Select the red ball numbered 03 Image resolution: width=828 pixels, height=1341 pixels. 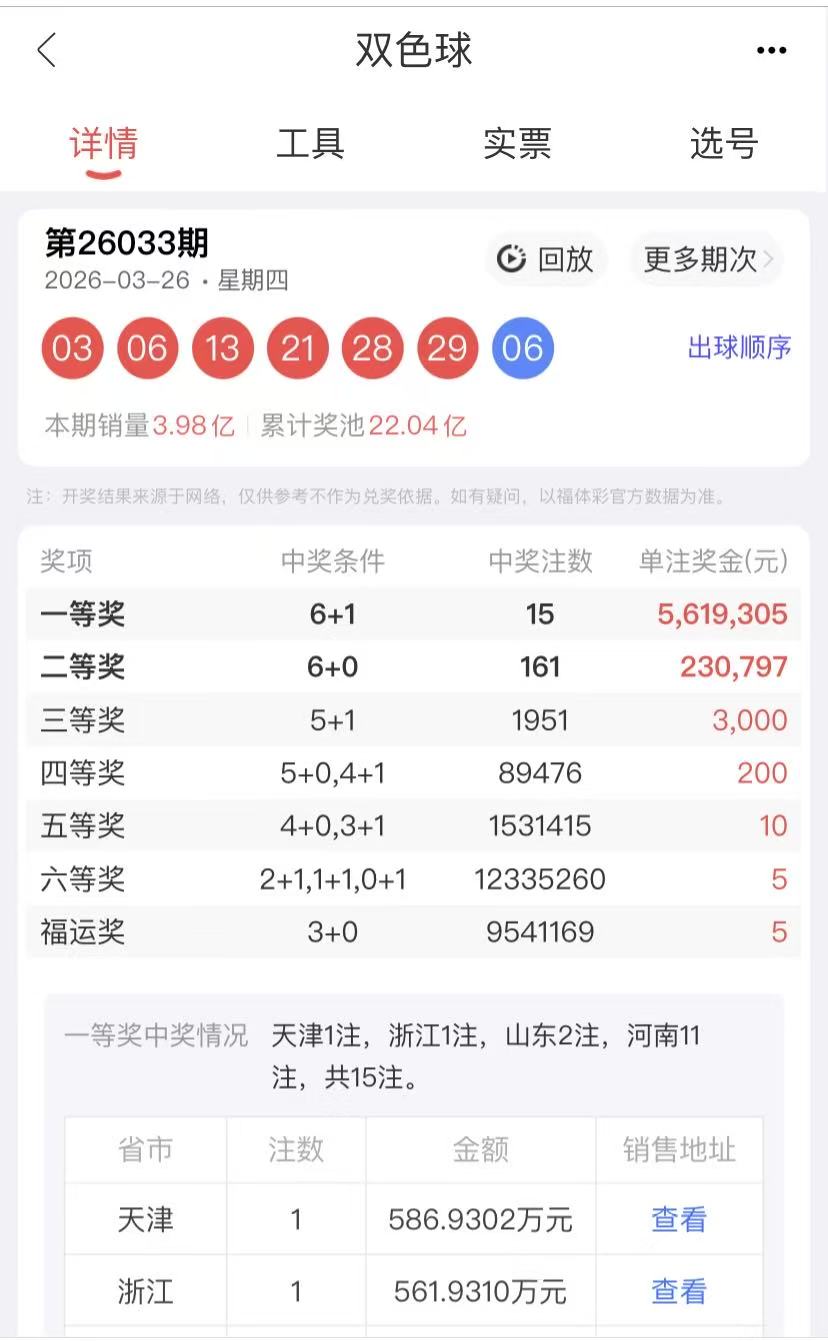point(71,347)
